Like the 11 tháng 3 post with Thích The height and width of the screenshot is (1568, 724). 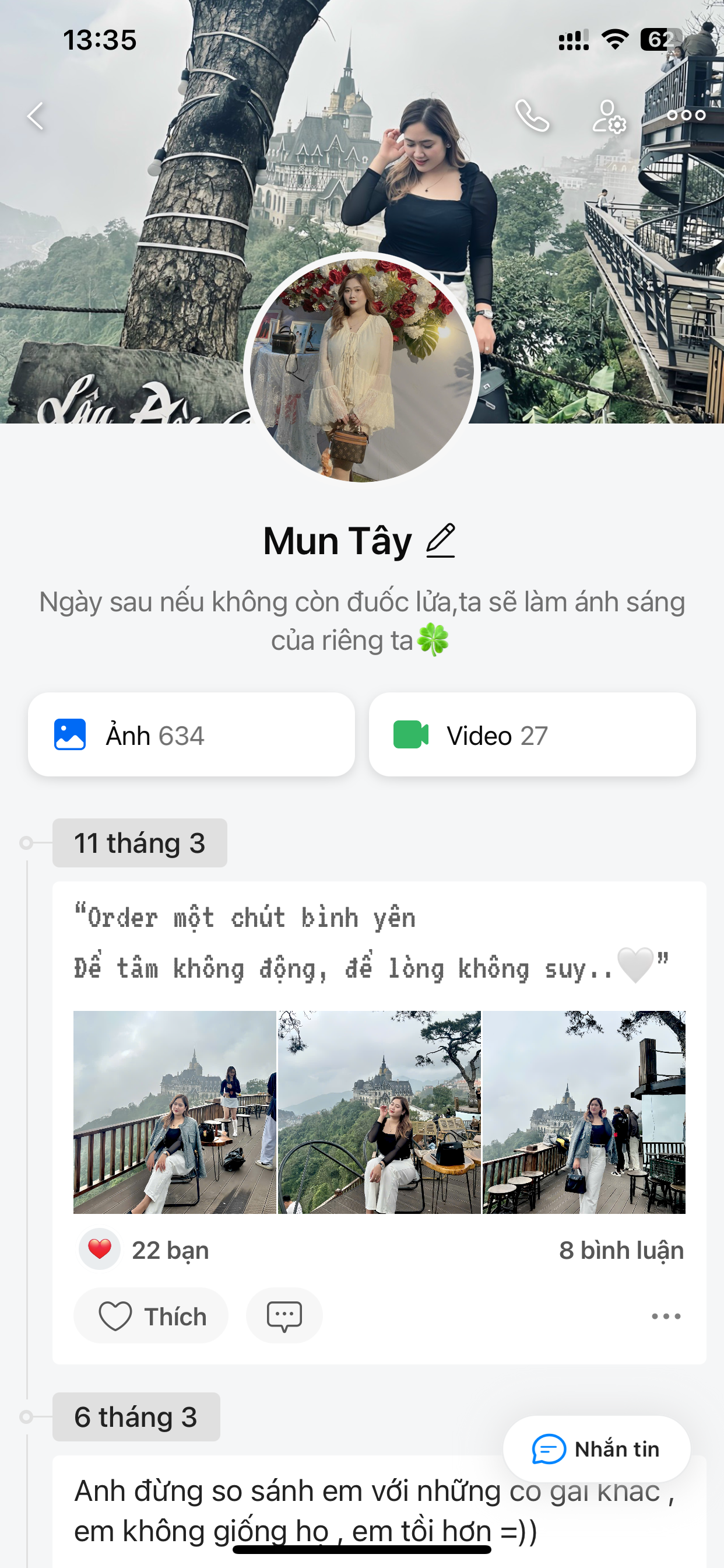pos(151,1316)
